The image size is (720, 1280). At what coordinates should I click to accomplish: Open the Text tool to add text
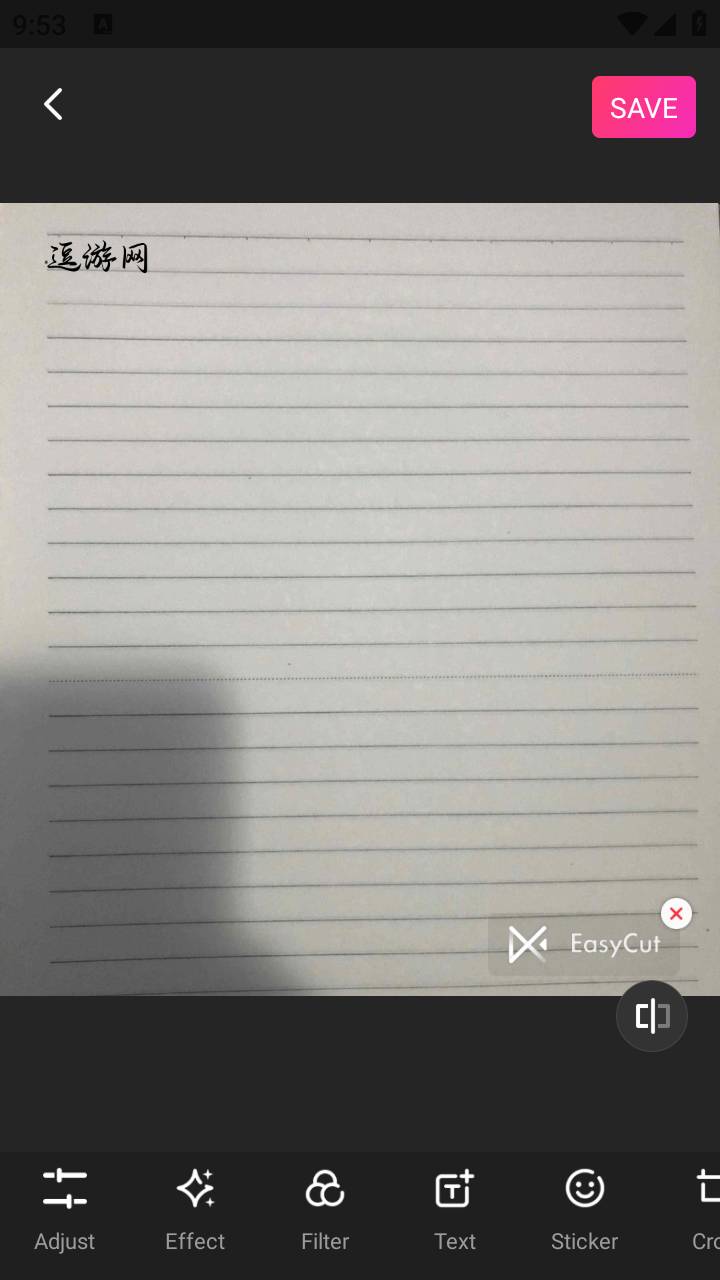click(x=454, y=1189)
